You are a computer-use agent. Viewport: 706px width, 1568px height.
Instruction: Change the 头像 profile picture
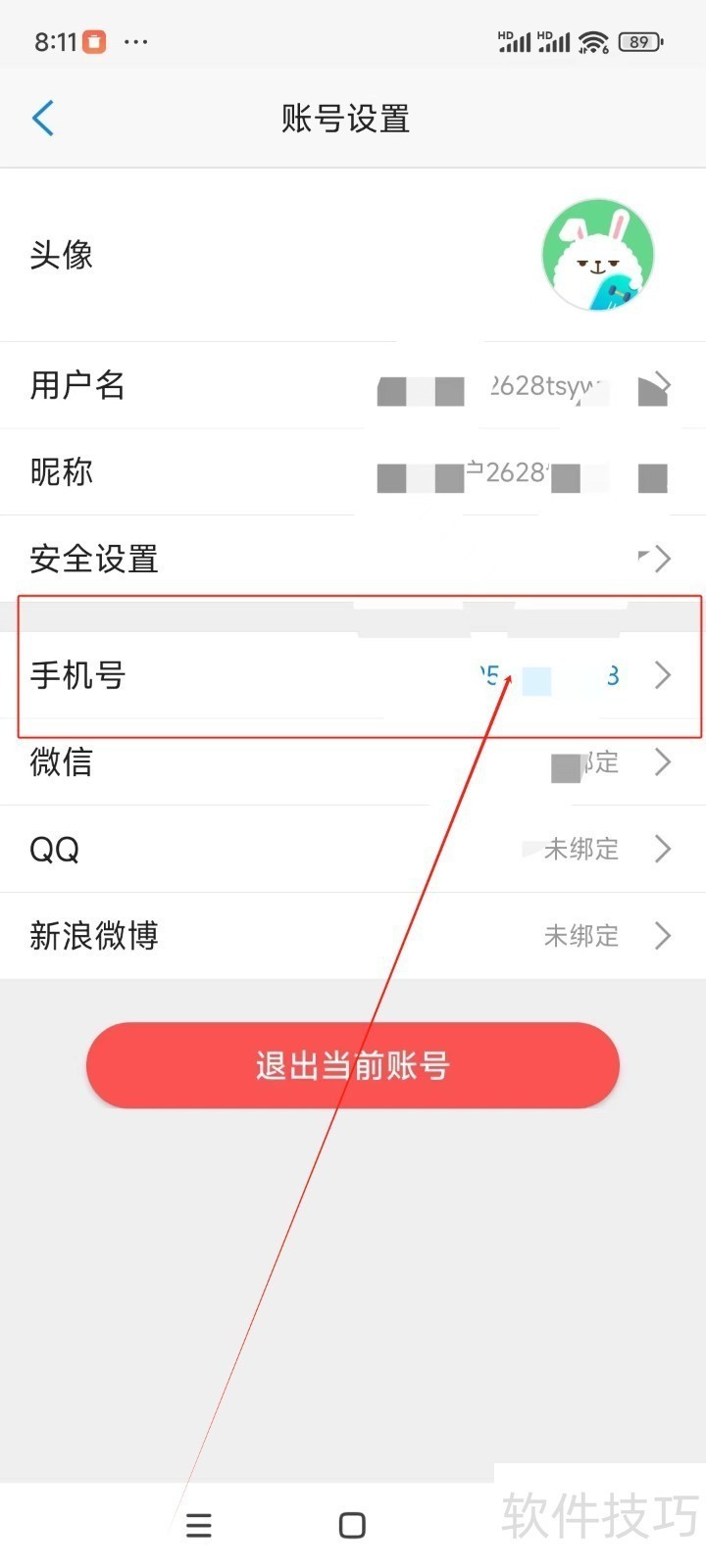pyautogui.click(x=597, y=256)
